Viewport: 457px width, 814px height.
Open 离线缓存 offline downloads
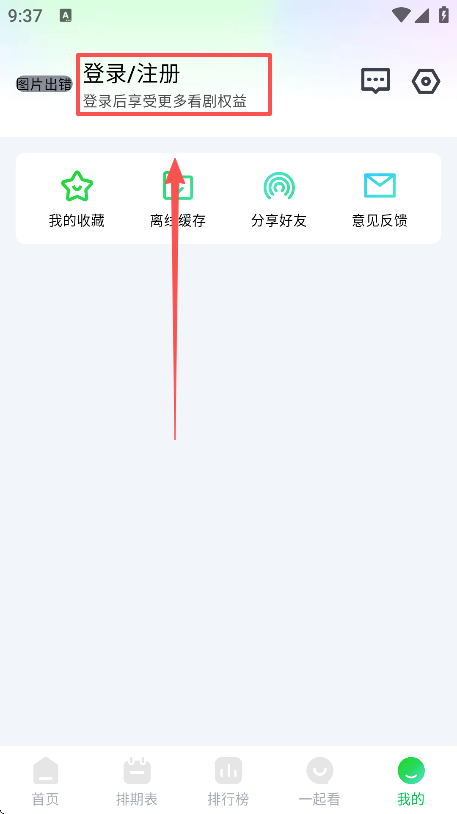(178, 199)
